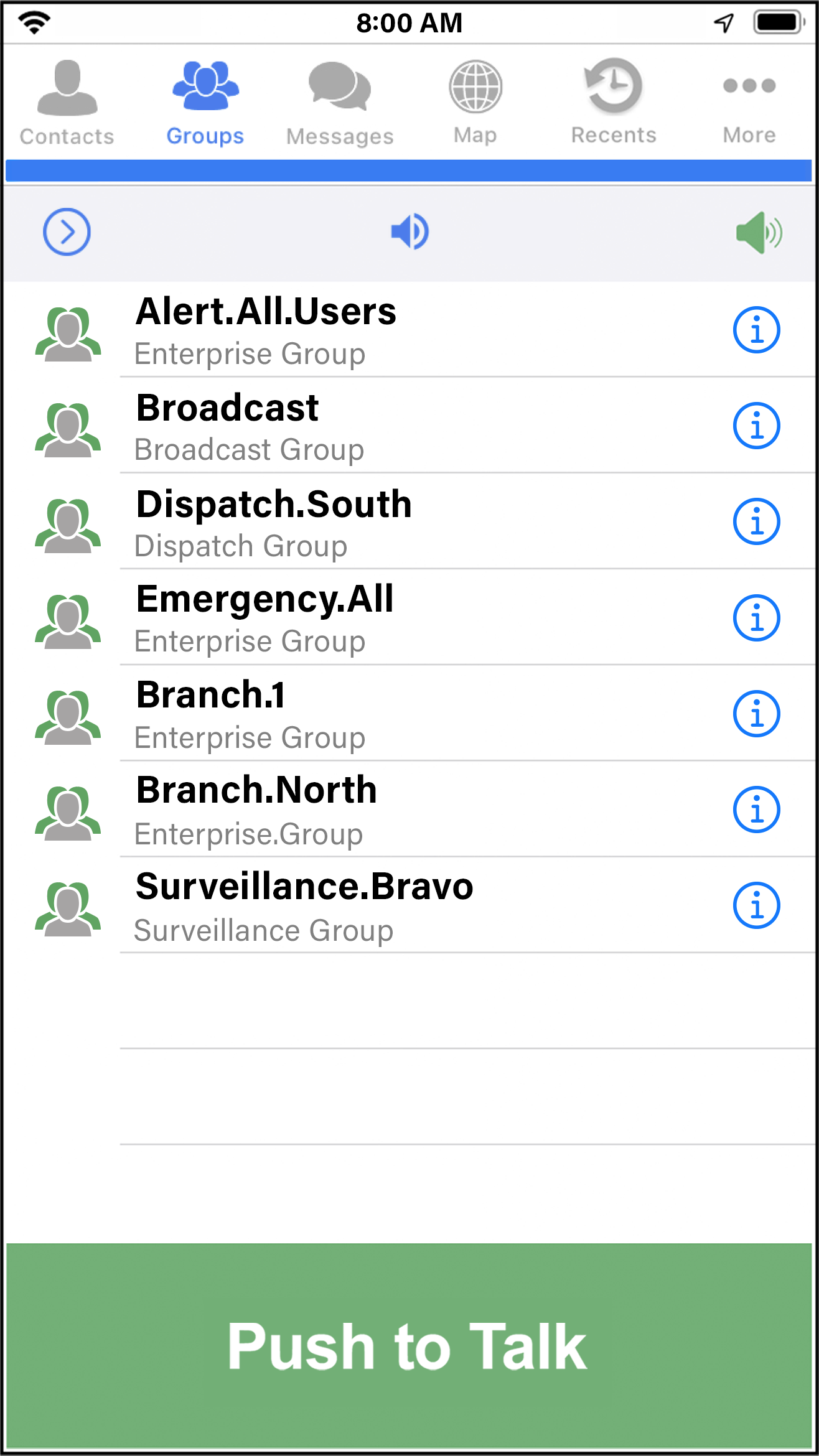819x1456 pixels.
Task: Open info for Branch.North
Action: pos(756,810)
